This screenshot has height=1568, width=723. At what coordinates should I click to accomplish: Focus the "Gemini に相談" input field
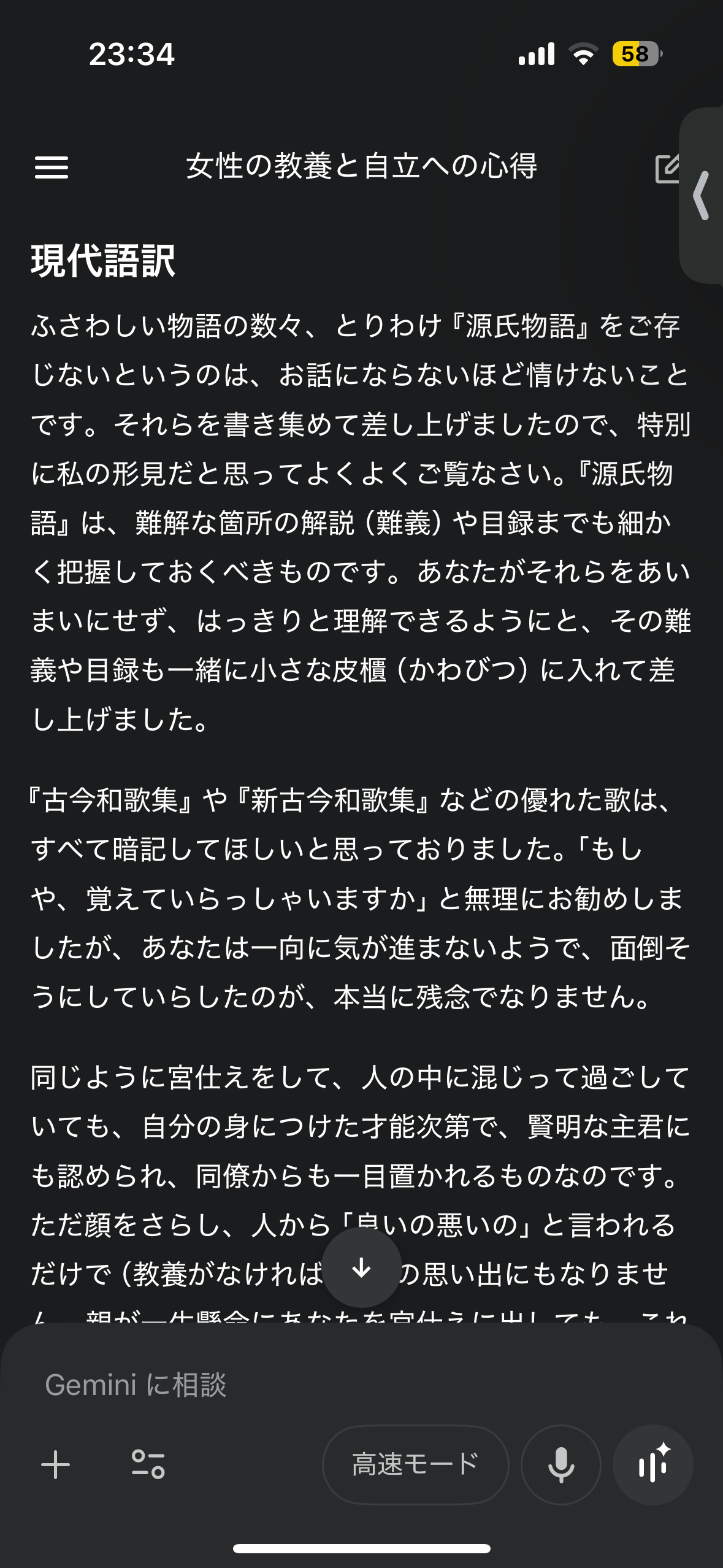tap(361, 1385)
